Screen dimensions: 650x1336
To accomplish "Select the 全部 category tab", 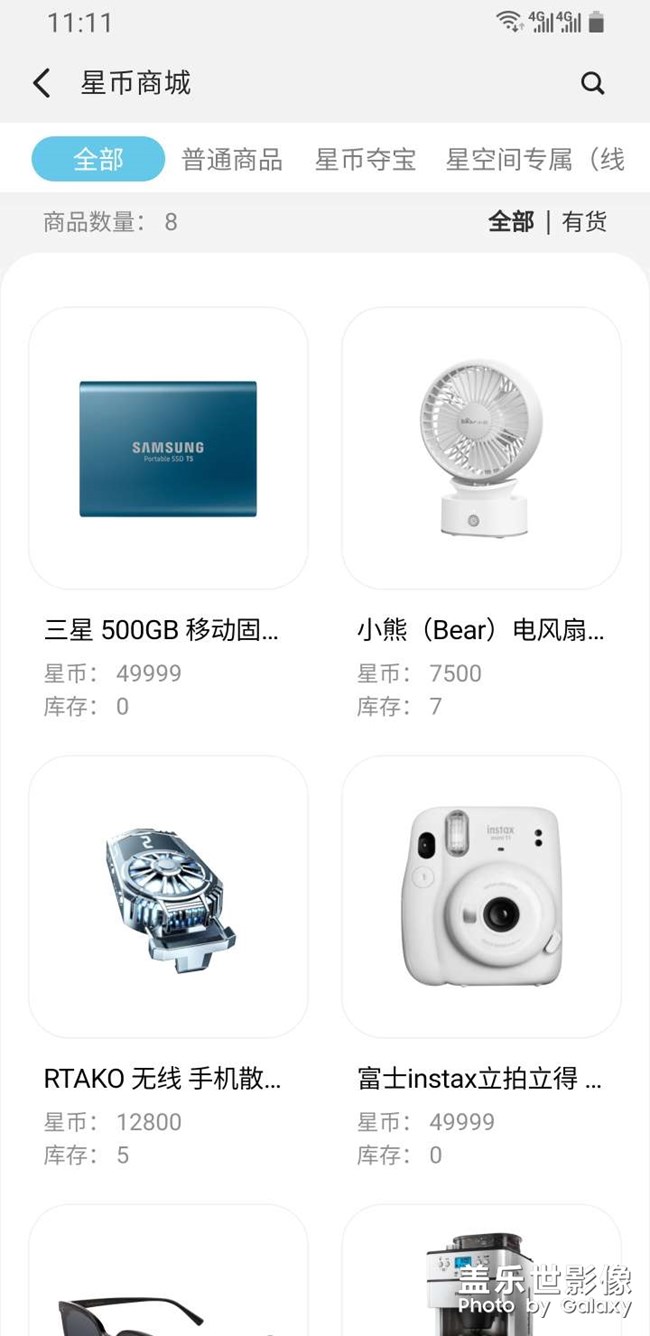I will pyautogui.click(x=98, y=159).
